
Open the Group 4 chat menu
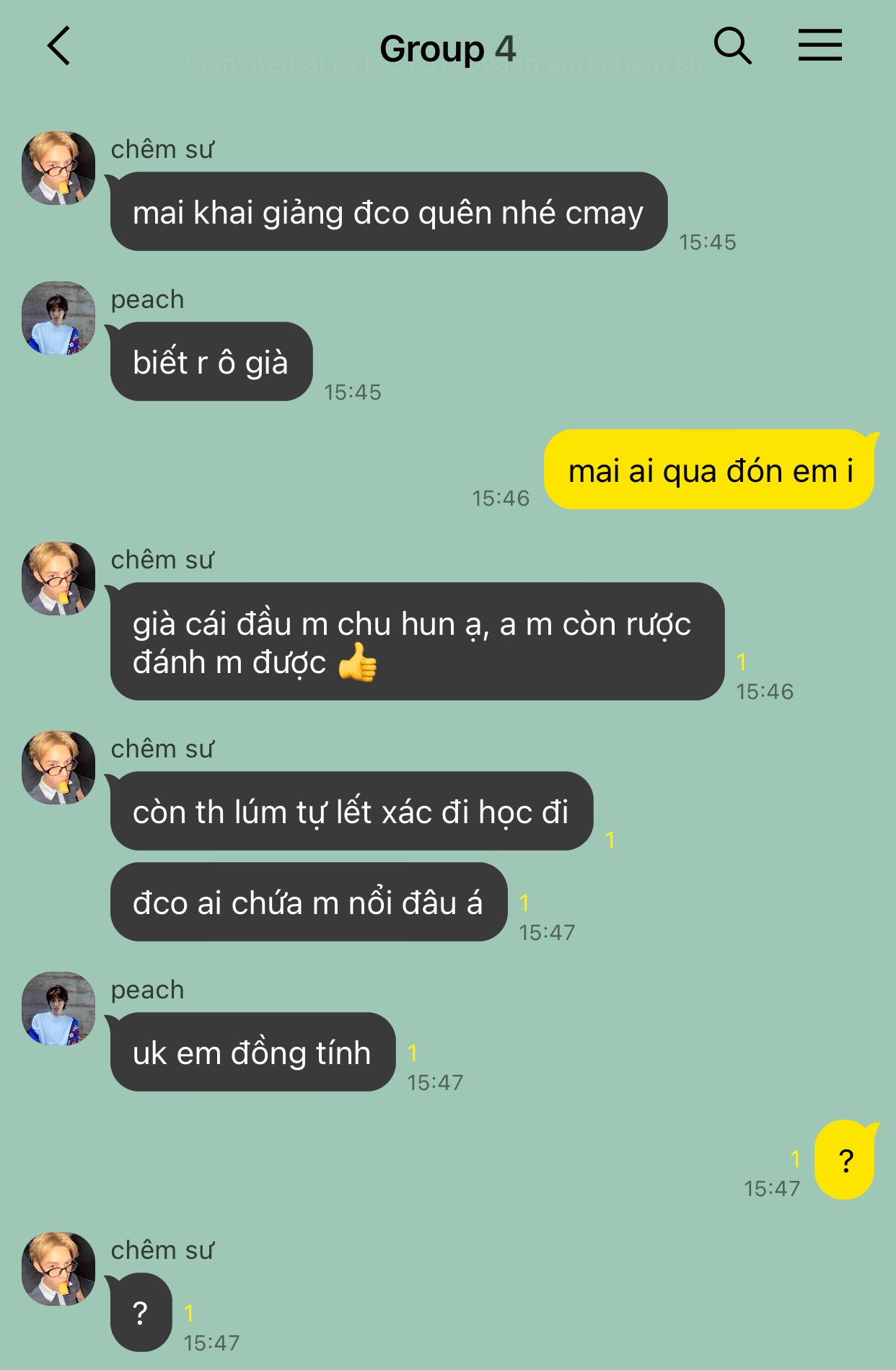[820, 46]
